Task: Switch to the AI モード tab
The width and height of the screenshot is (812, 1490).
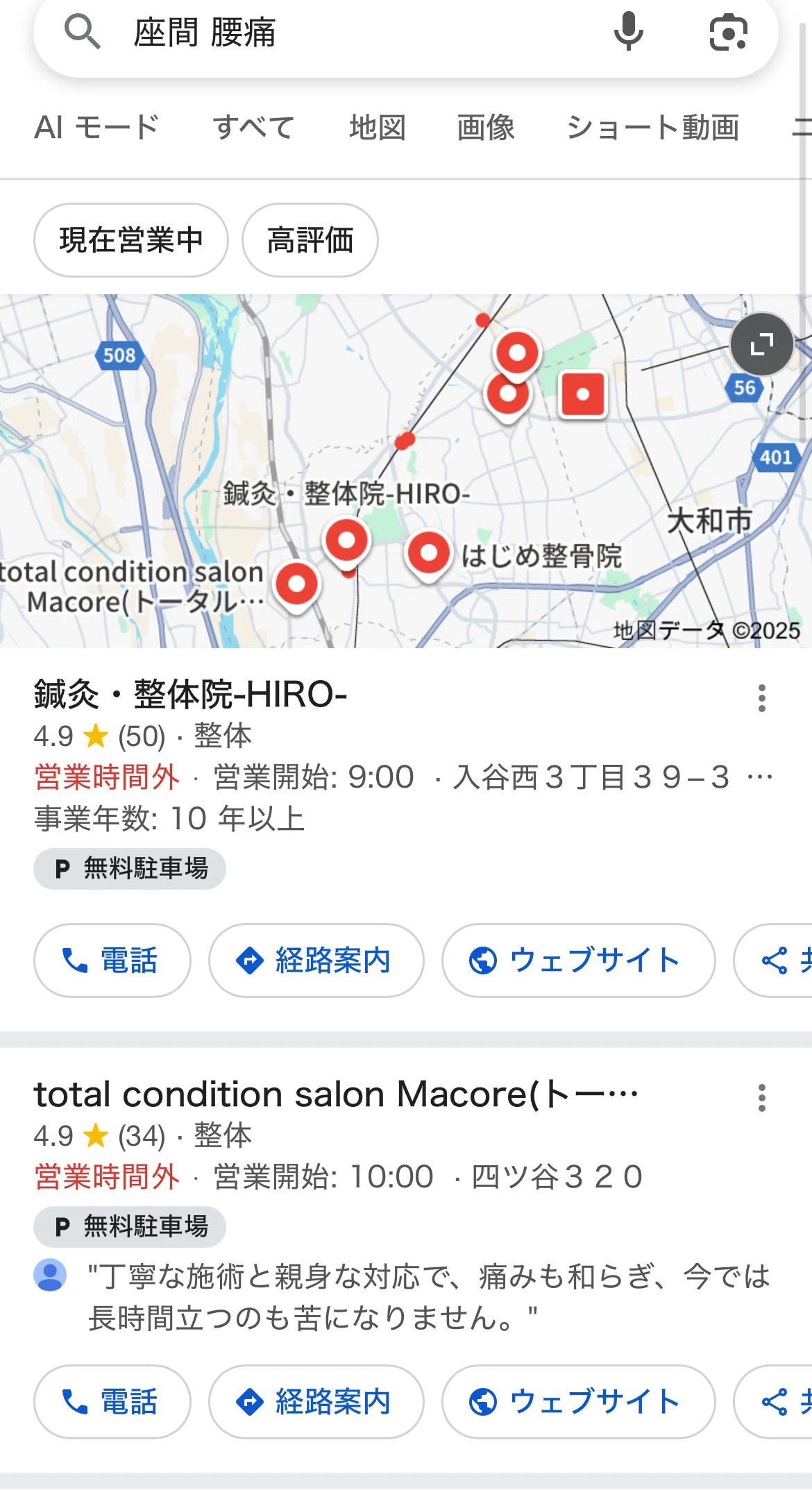Action: click(96, 128)
